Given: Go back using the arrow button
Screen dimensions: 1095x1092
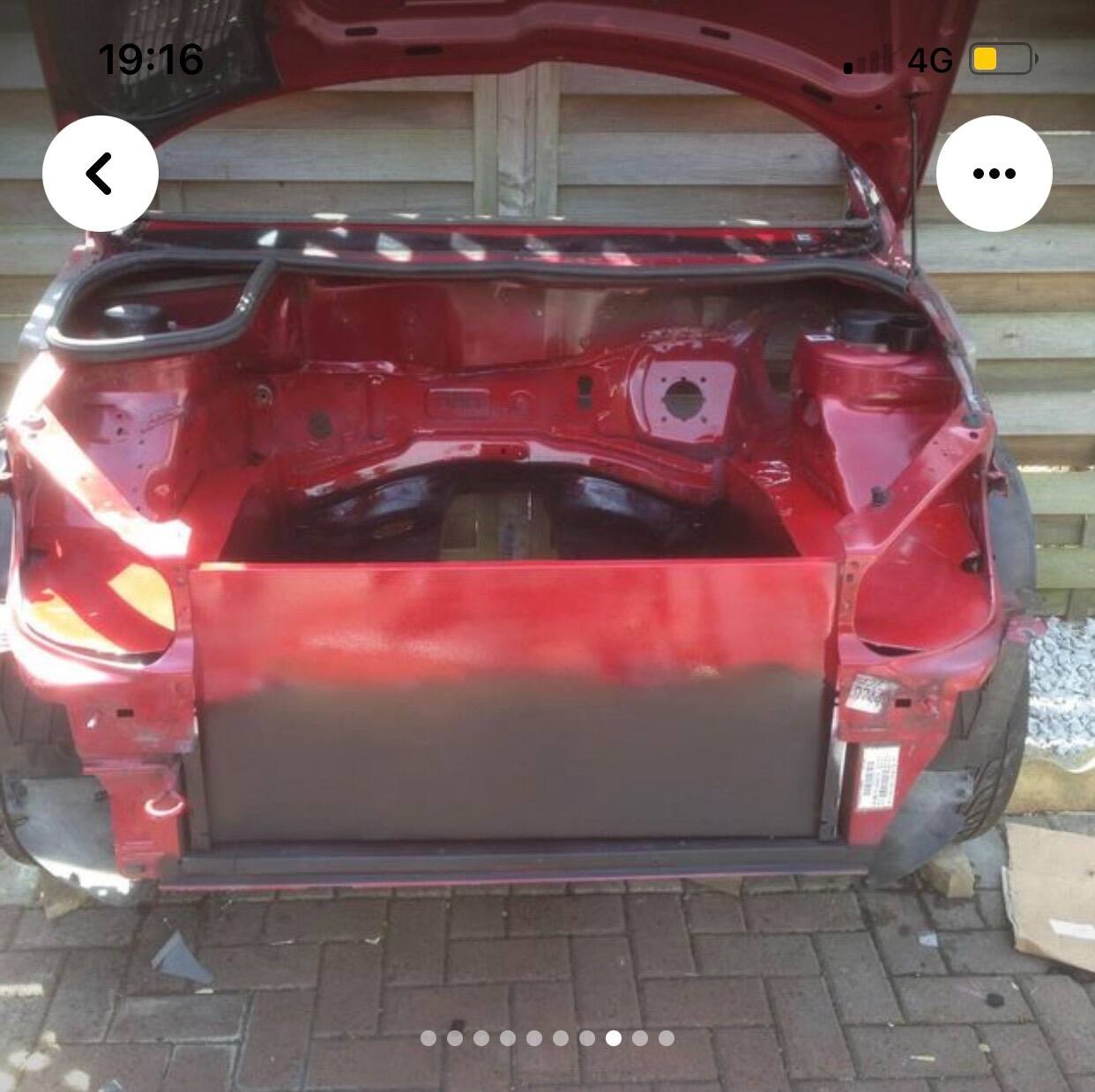Looking at the screenshot, I should point(101,174).
